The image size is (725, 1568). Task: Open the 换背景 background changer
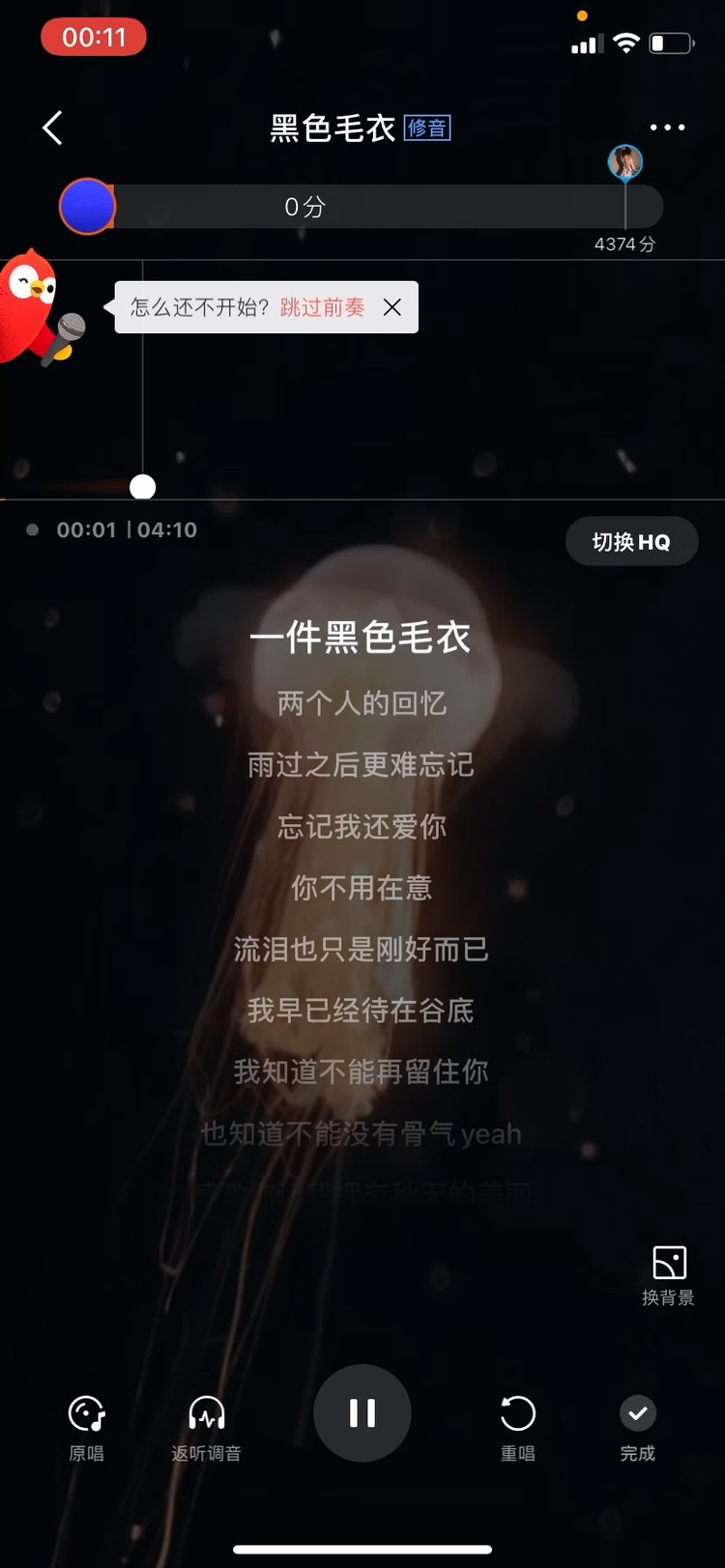pos(668,1270)
